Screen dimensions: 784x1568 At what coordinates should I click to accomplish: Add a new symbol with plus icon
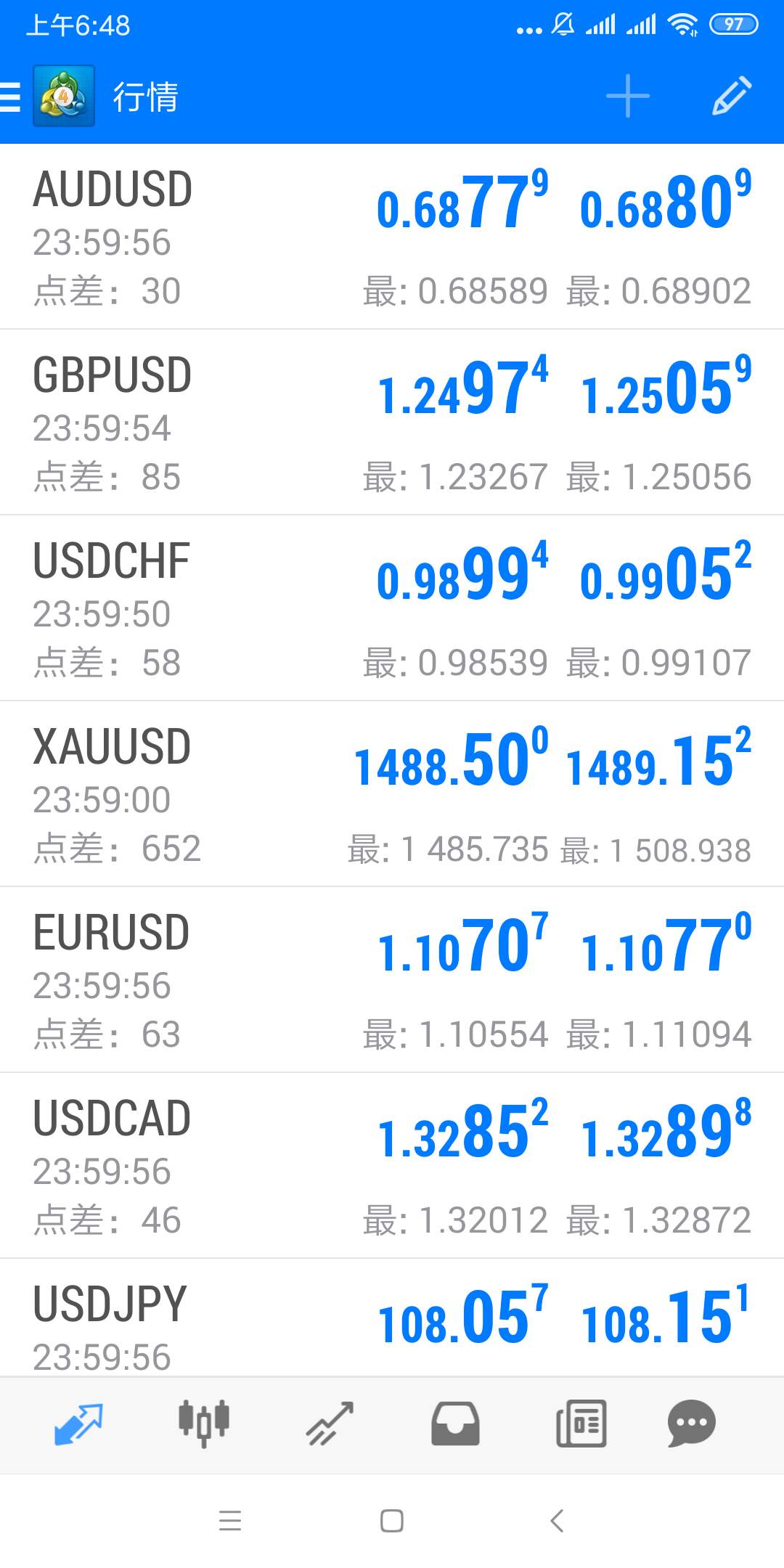pyautogui.click(x=627, y=97)
